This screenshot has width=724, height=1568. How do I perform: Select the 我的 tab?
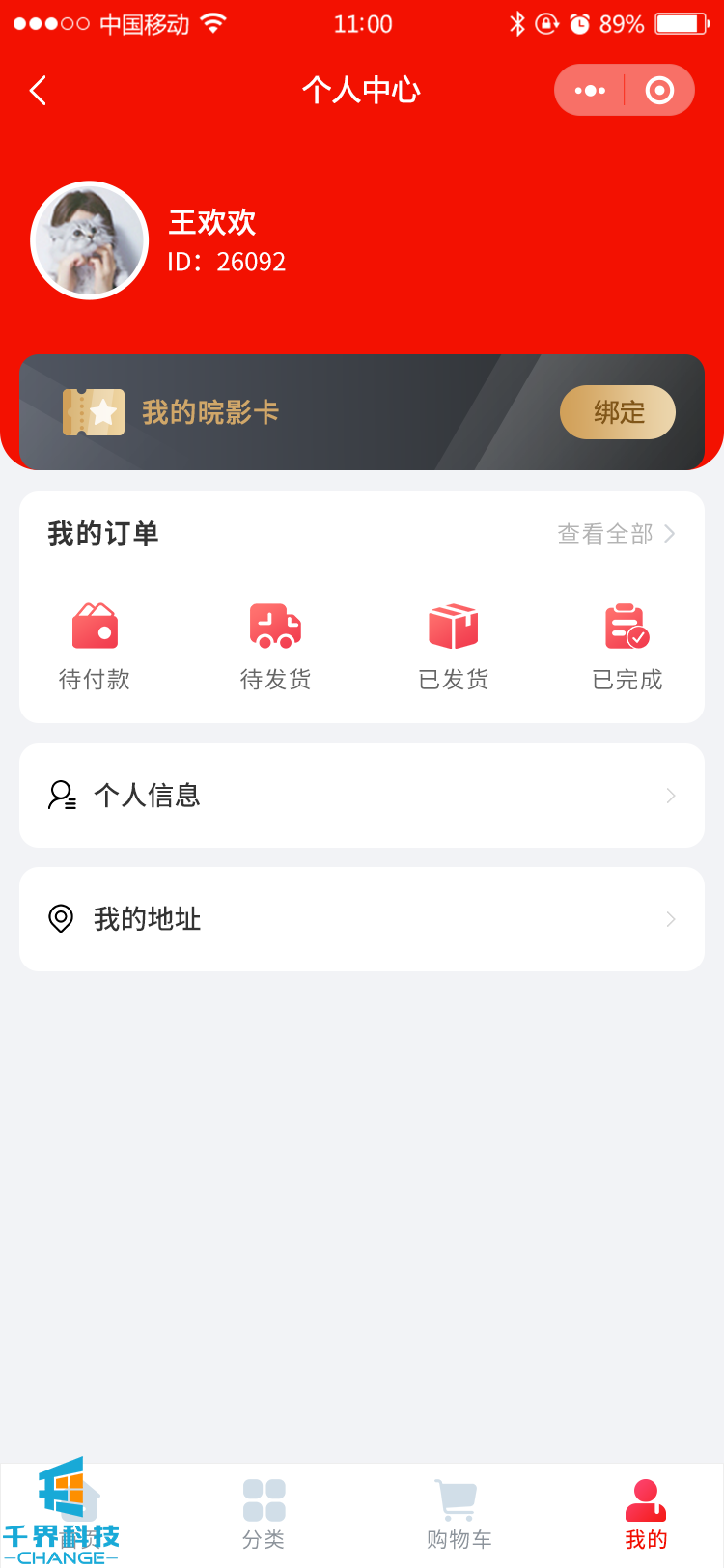tap(646, 1514)
